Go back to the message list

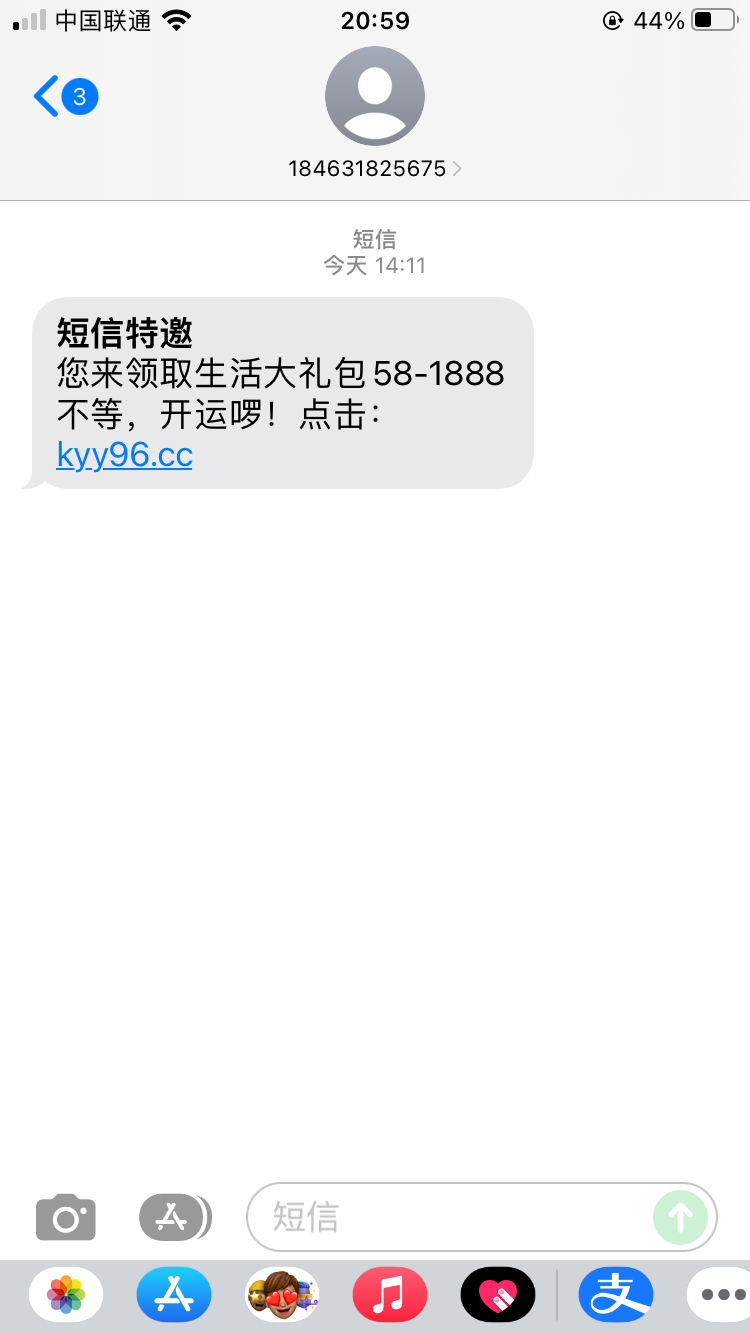click(x=62, y=97)
